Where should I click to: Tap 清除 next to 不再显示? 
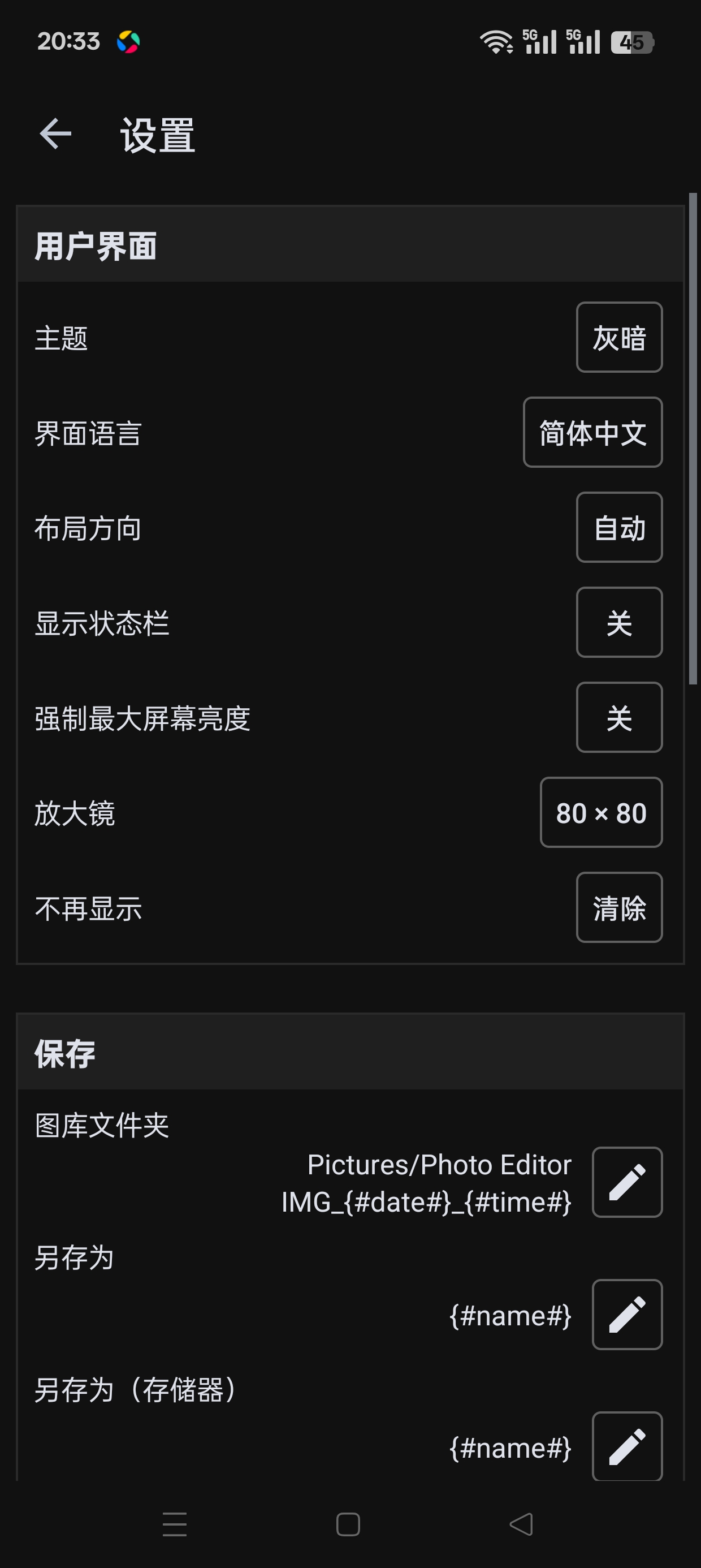click(619, 907)
